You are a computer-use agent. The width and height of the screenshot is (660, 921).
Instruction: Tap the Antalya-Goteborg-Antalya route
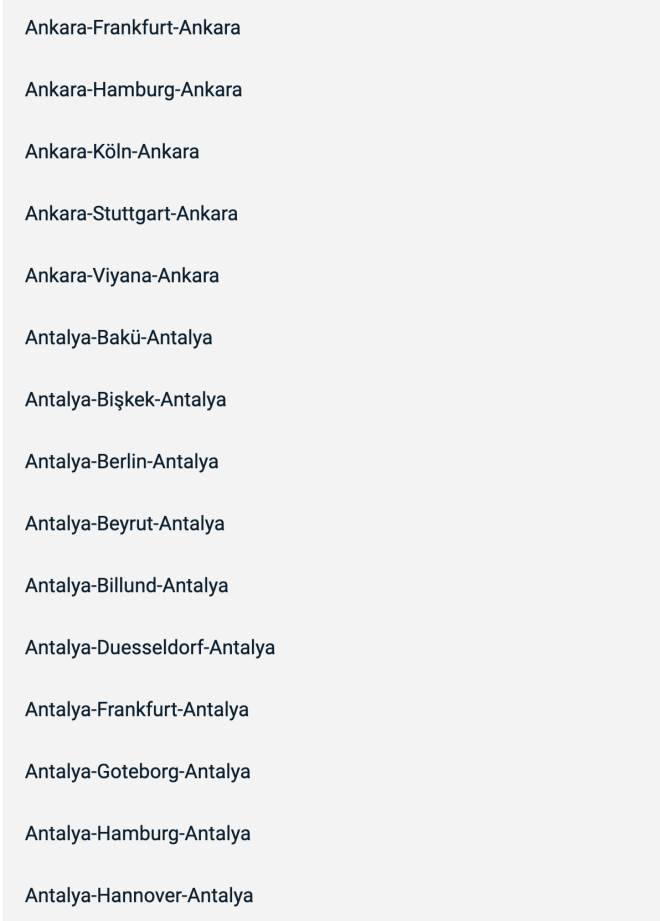click(x=137, y=772)
